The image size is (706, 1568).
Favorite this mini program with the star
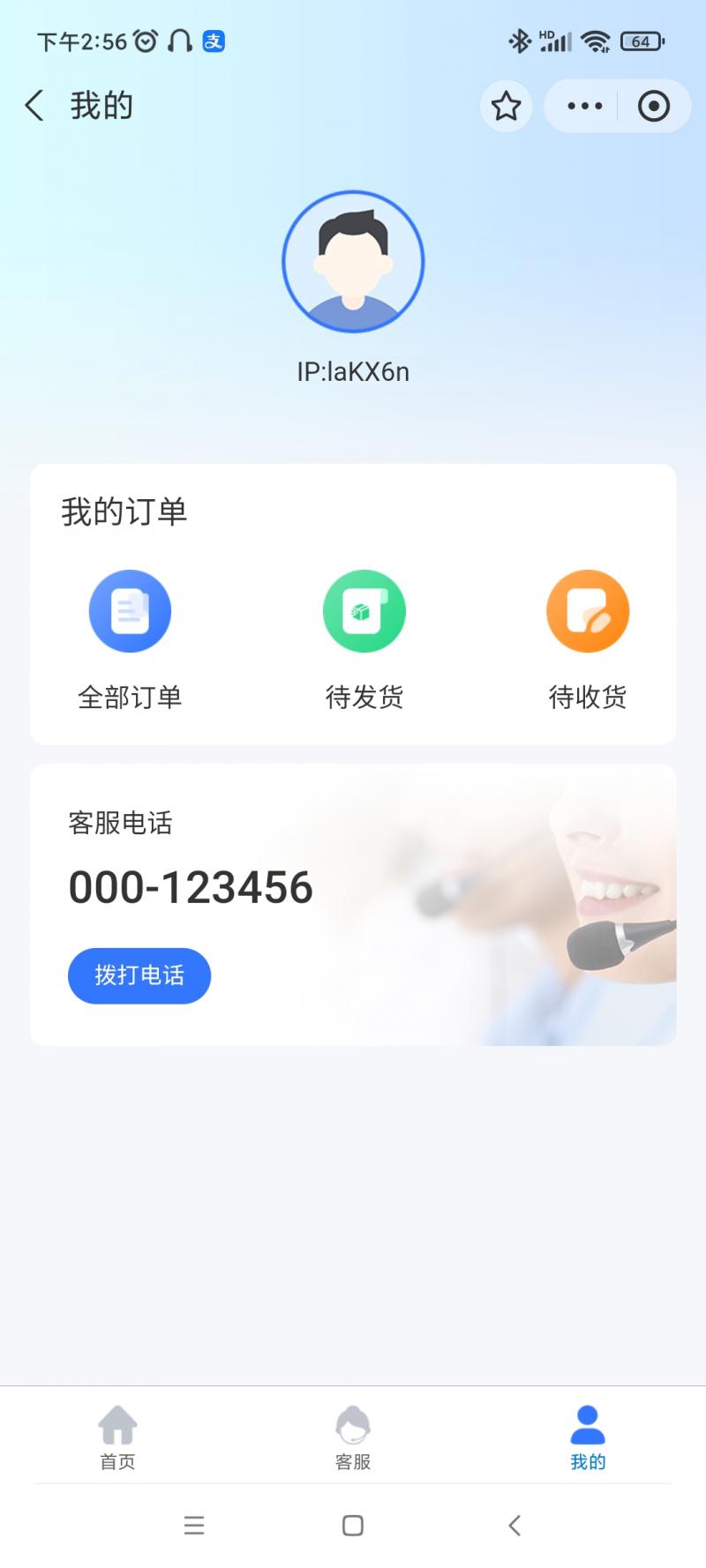click(506, 106)
